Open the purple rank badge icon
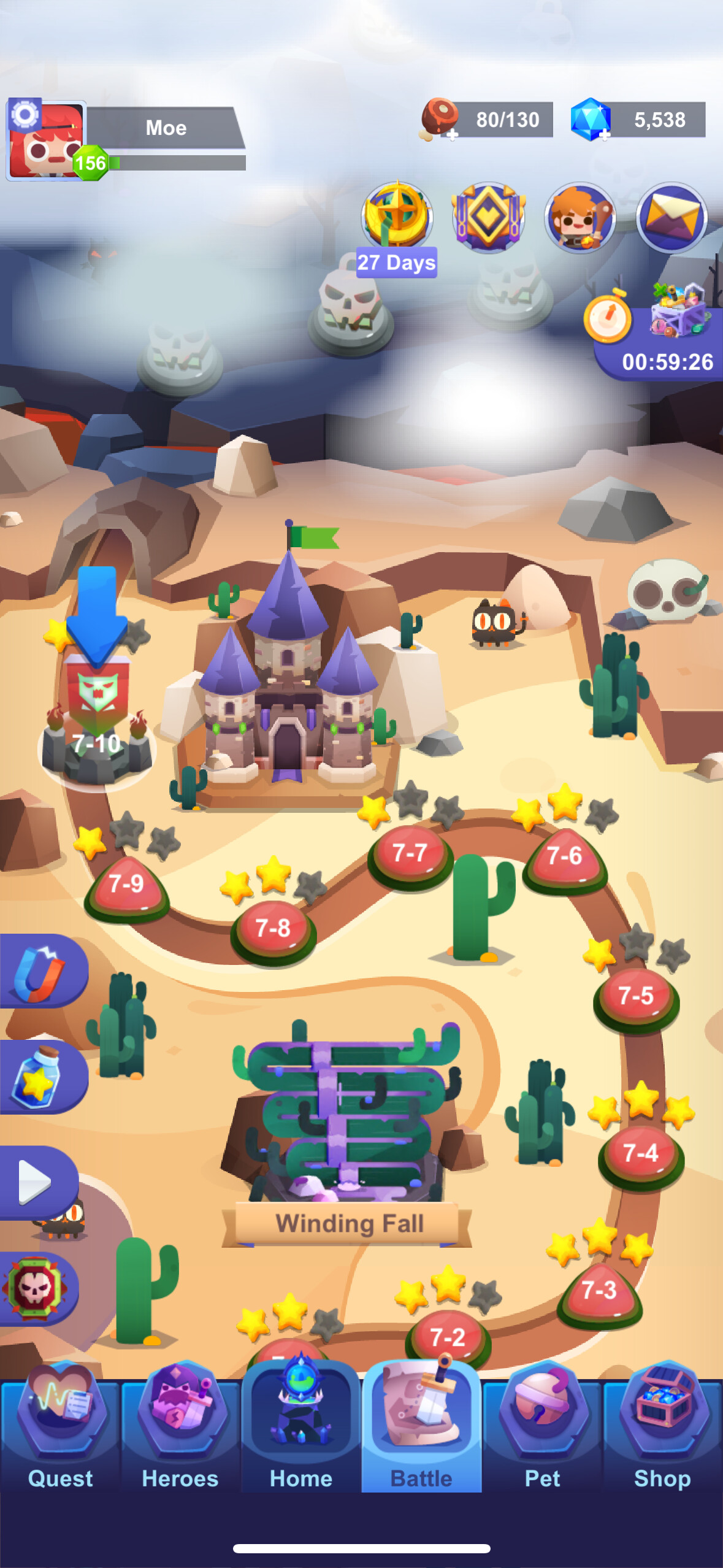723x1568 pixels. point(488,217)
